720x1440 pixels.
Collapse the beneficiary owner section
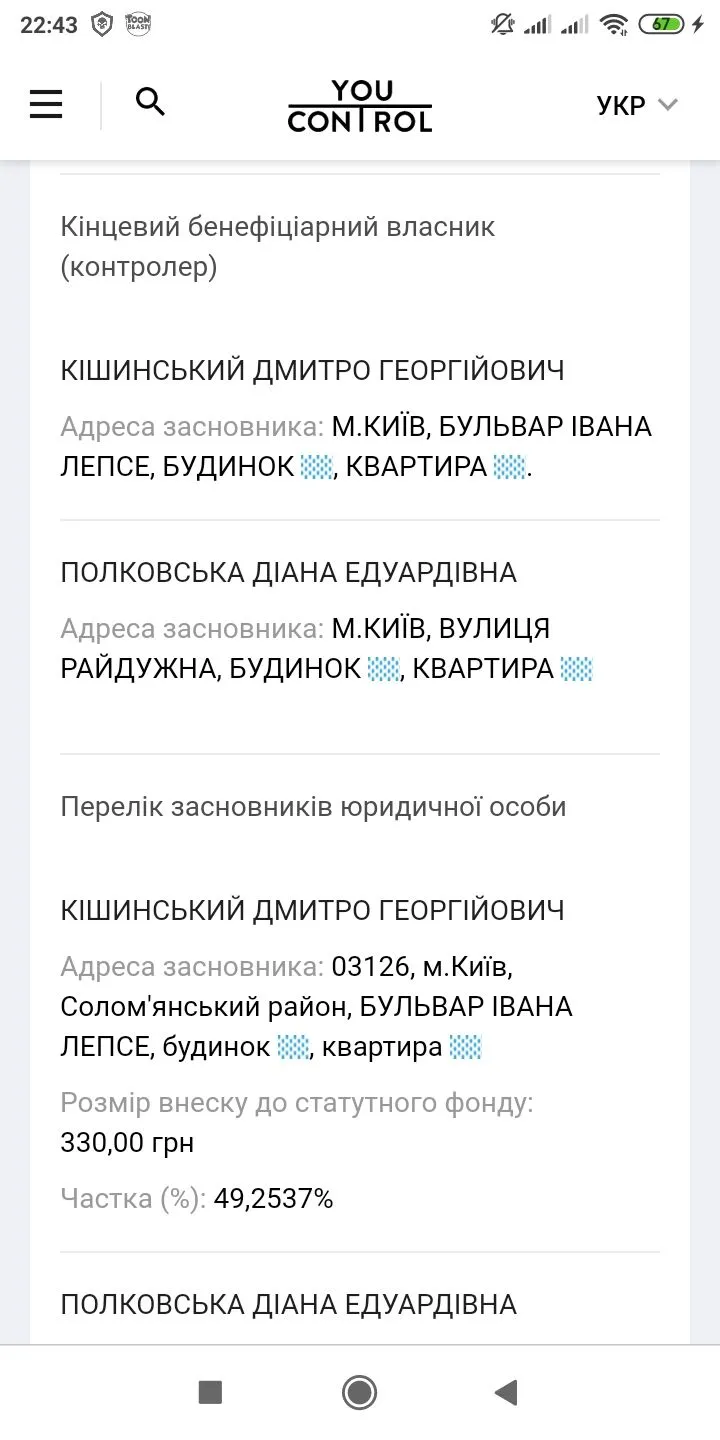point(277,247)
